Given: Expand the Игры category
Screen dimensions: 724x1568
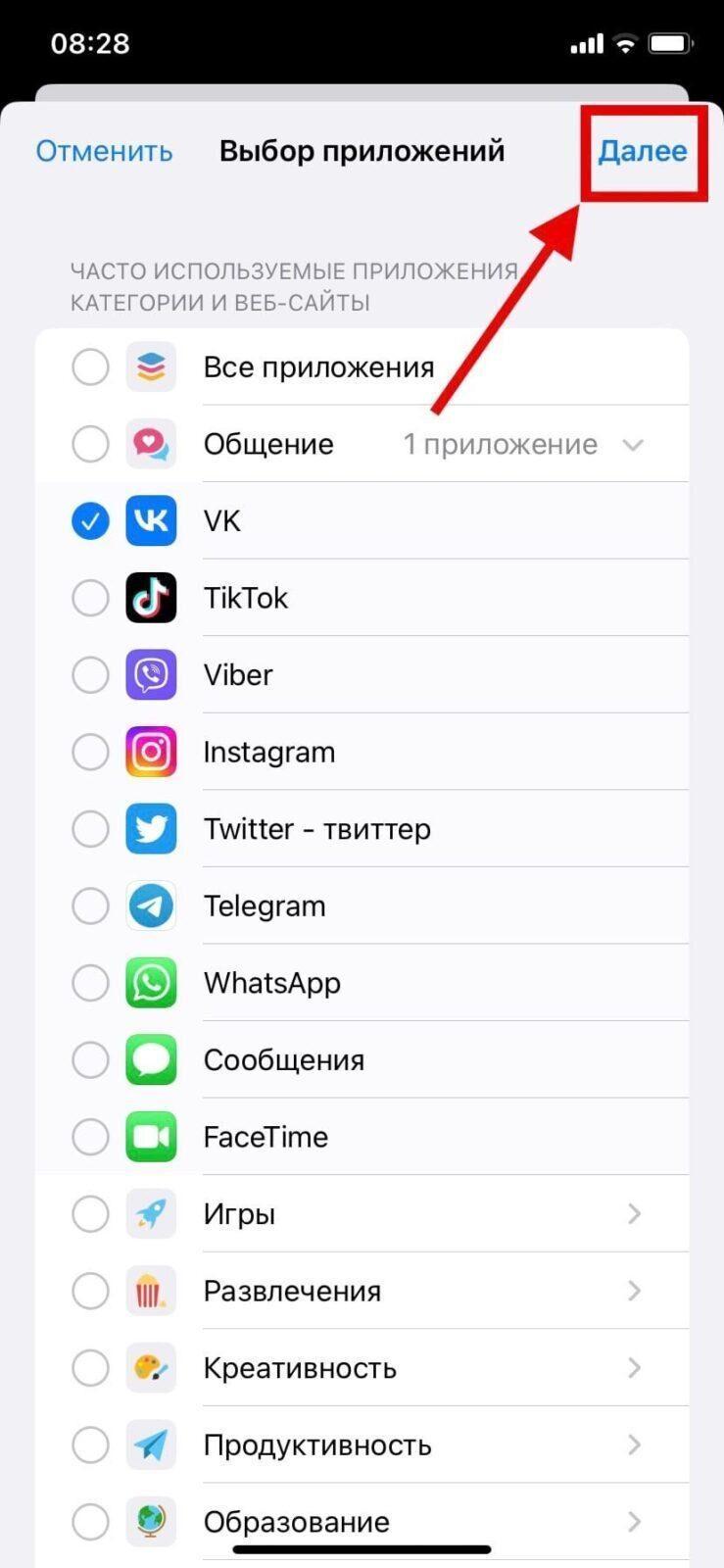Looking at the screenshot, I should [x=634, y=1214].
